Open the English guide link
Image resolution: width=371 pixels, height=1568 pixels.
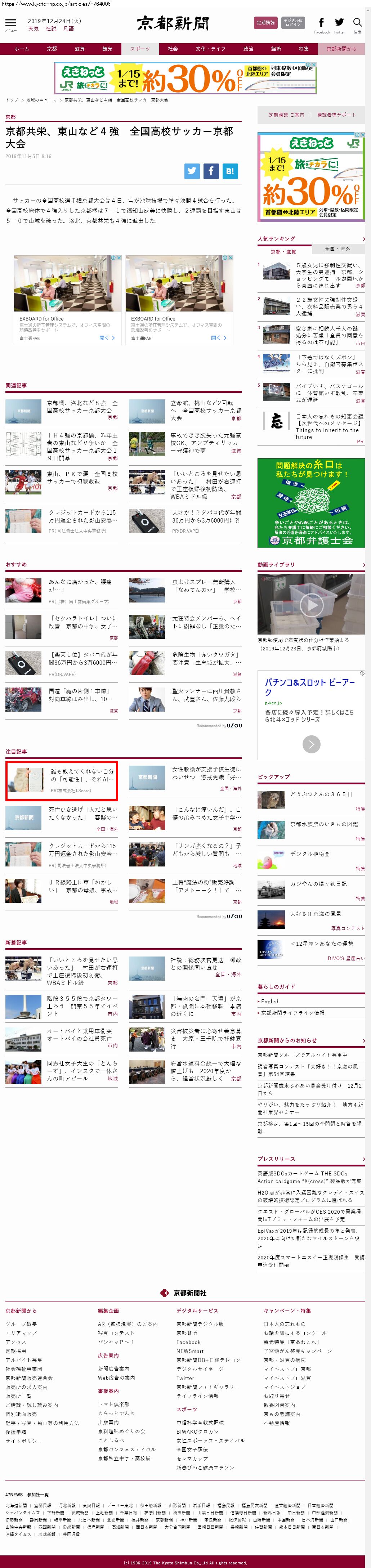(x=271, y=1001)
